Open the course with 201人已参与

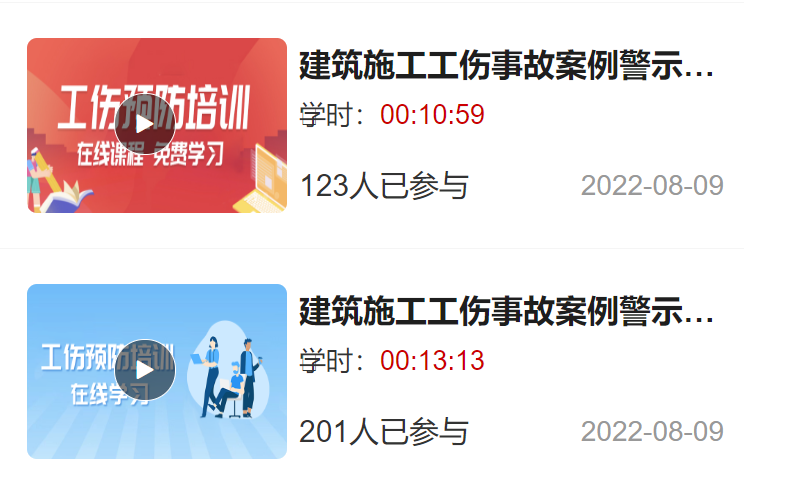507,313
